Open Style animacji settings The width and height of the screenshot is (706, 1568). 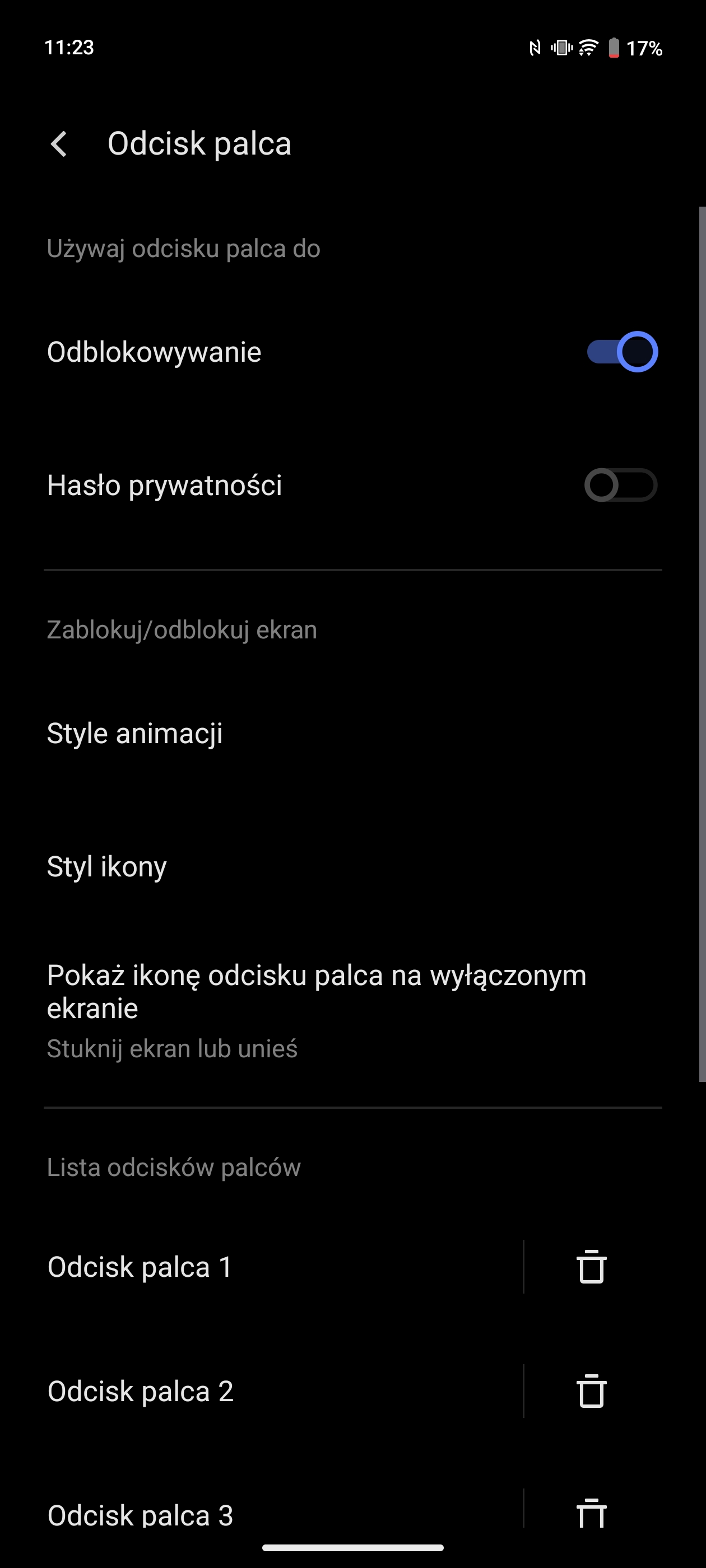point(352,733)
